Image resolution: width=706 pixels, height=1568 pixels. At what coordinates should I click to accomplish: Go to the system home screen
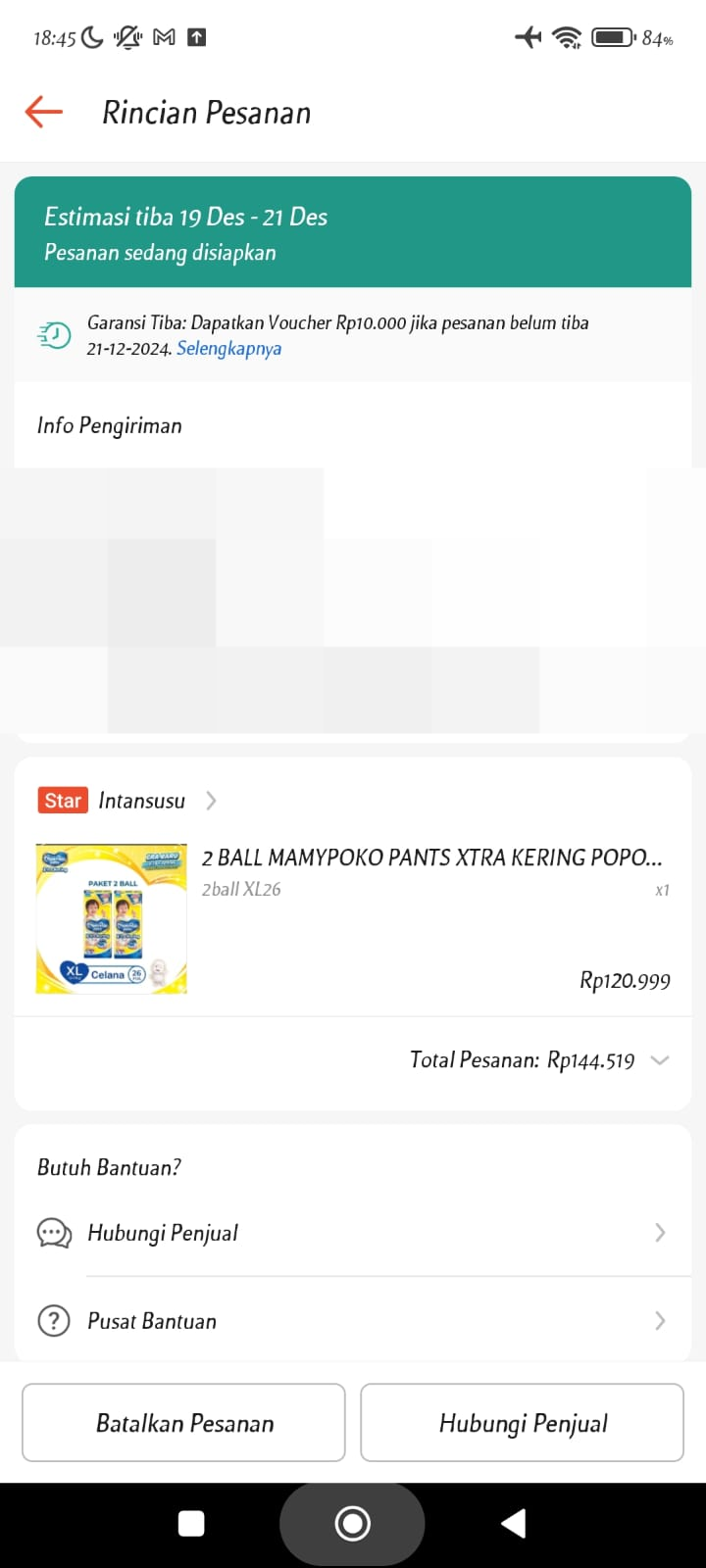pos(352,1523)
